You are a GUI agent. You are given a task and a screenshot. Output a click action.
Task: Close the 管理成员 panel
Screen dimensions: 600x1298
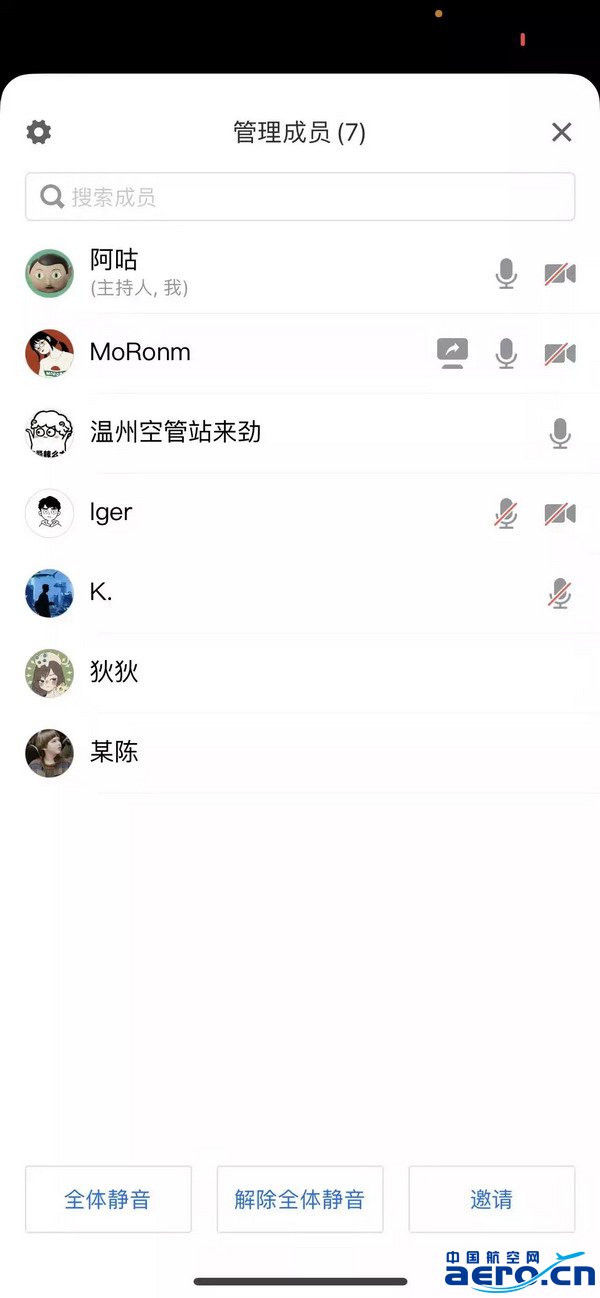(562, 132)
